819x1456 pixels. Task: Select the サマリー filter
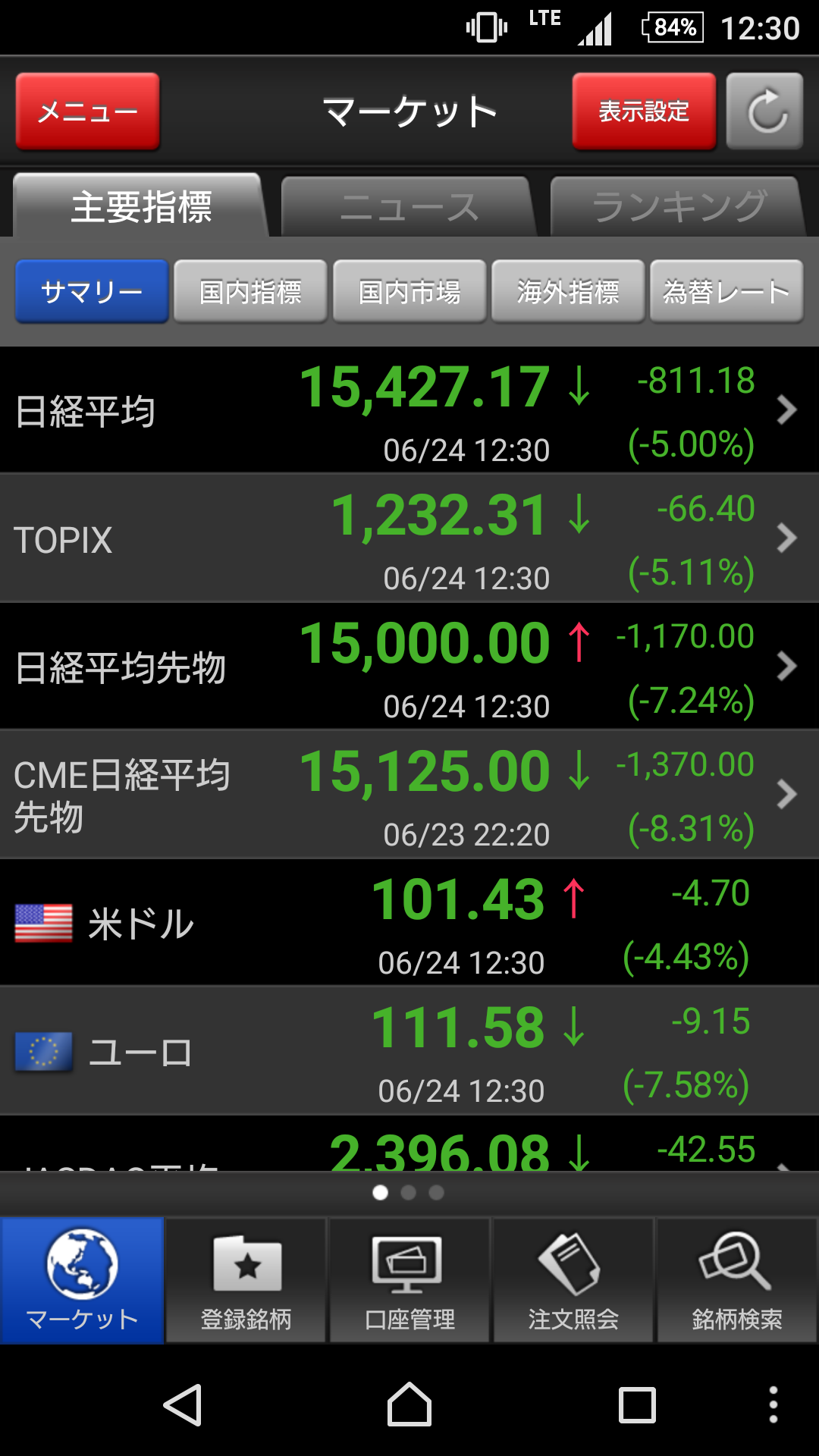(x=92, y=292)
